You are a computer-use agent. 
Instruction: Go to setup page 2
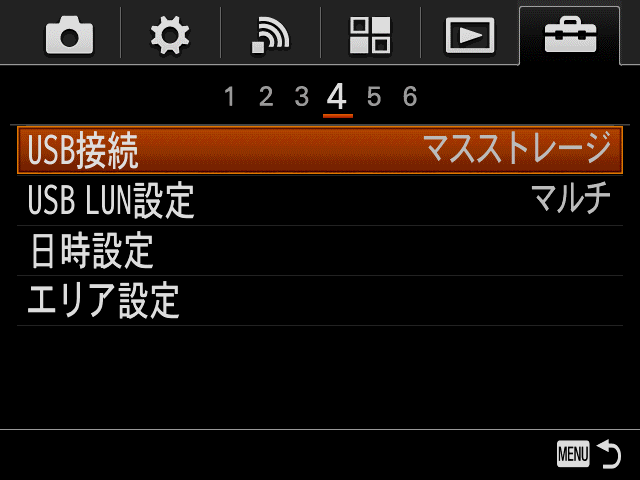(x=266, y=97)
